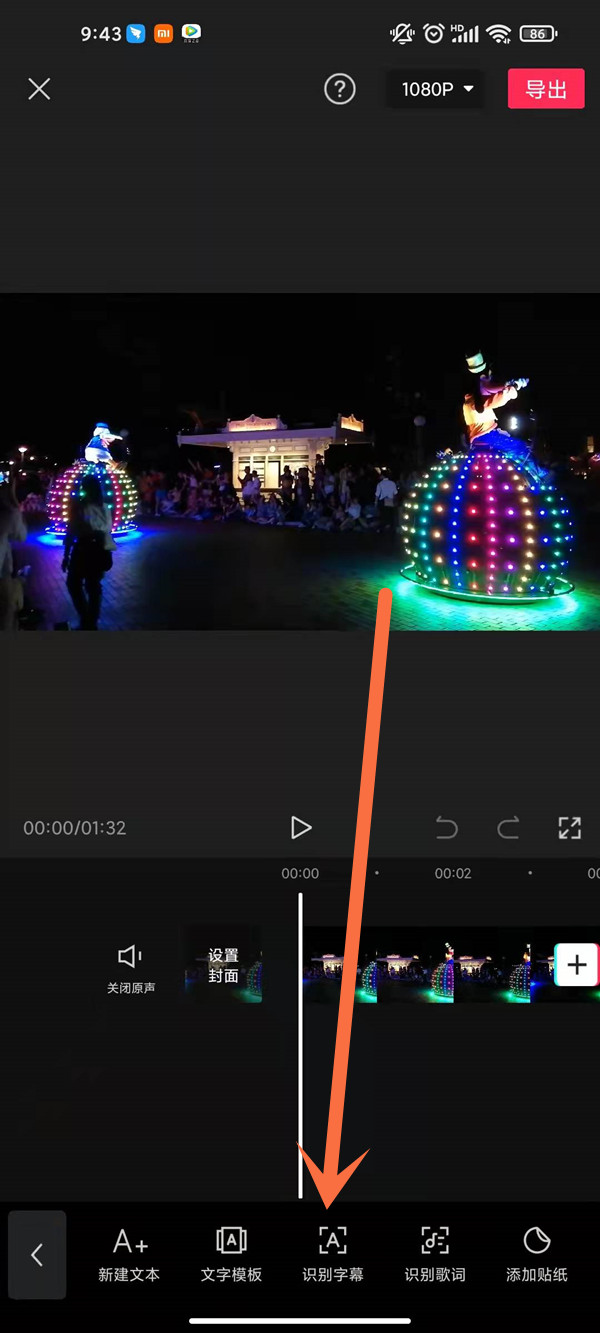Choose 识别字幕 to recognize subtitles

click(333, 1254)
